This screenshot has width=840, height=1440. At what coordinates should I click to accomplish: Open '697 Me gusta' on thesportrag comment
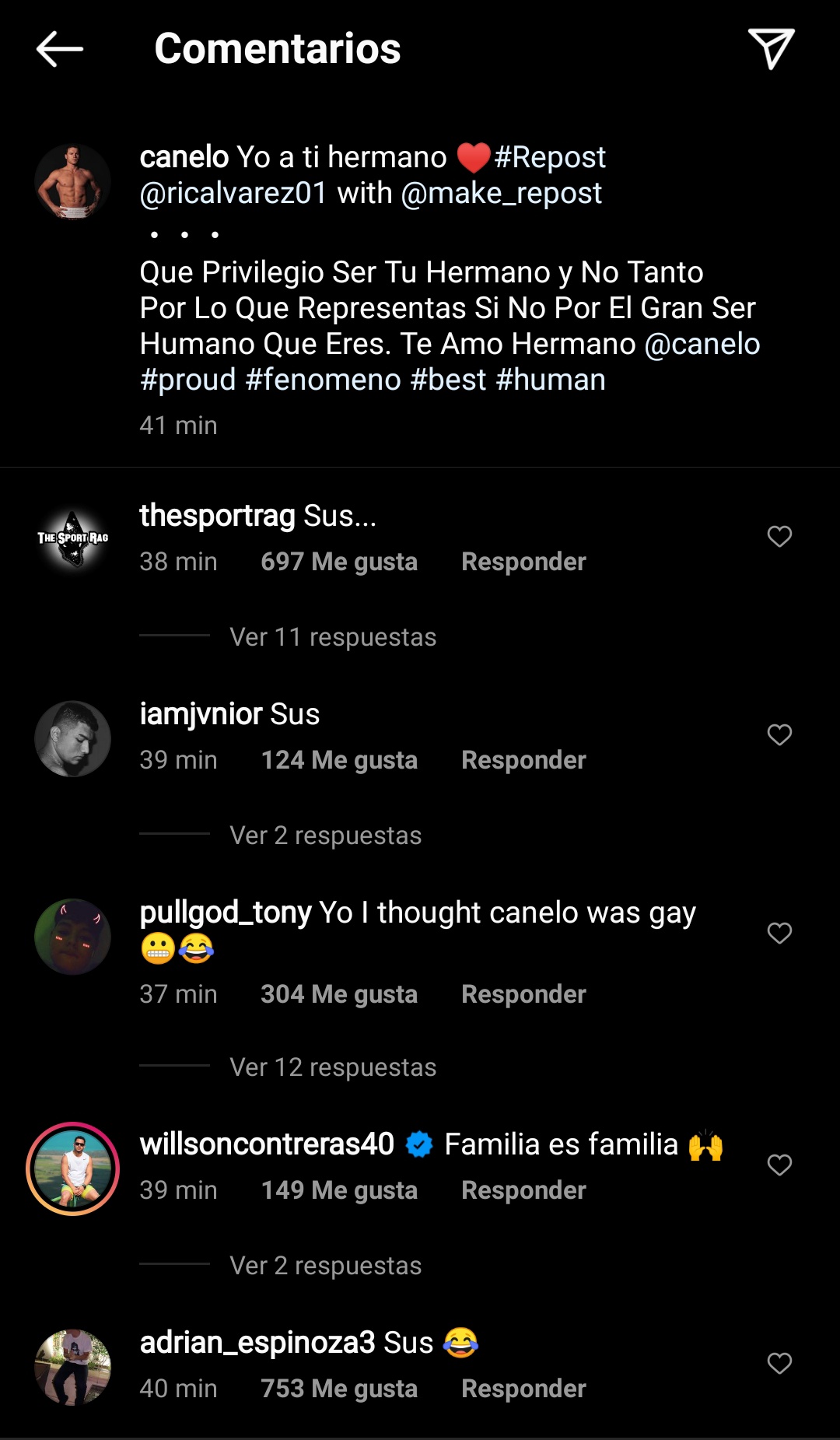pyautogui.click(x=340, y=561)
